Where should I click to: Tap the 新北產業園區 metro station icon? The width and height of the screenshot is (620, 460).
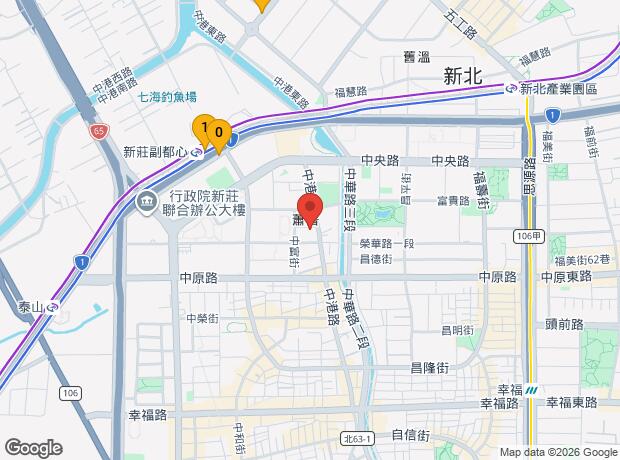point(511,89)
